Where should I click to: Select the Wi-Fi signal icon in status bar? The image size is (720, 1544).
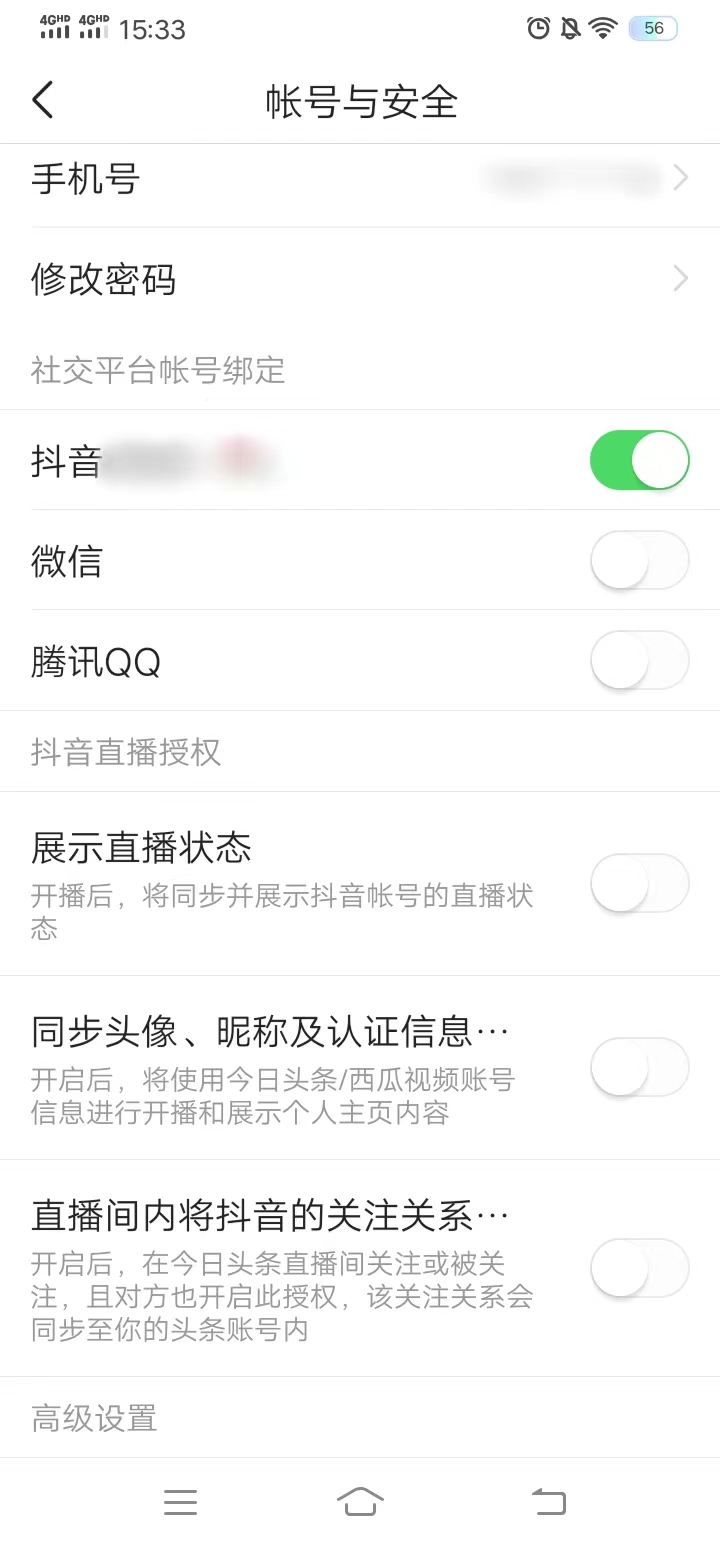tap(602, 28)
